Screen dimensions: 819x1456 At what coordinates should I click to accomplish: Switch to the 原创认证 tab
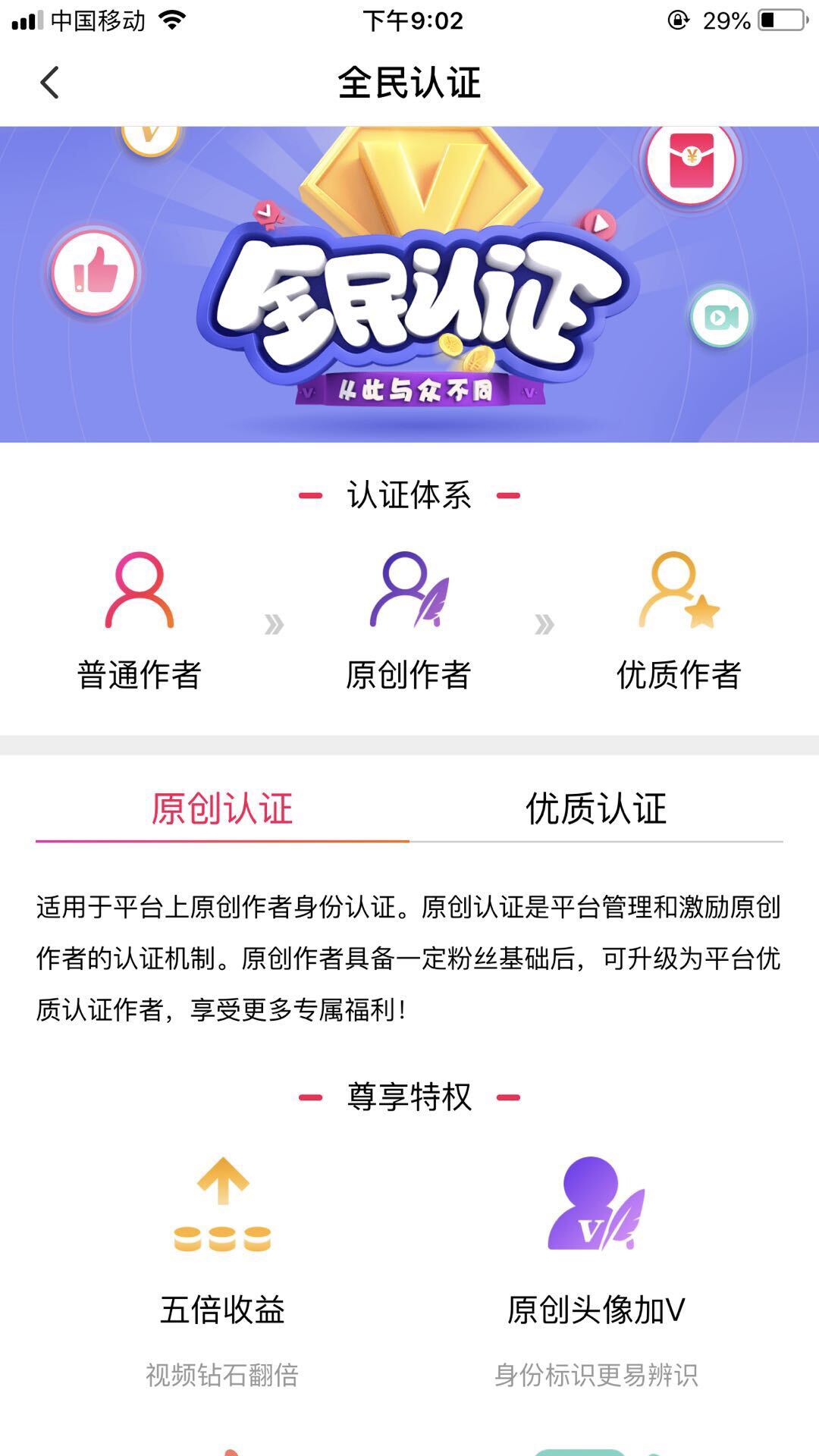click(222, 808)
